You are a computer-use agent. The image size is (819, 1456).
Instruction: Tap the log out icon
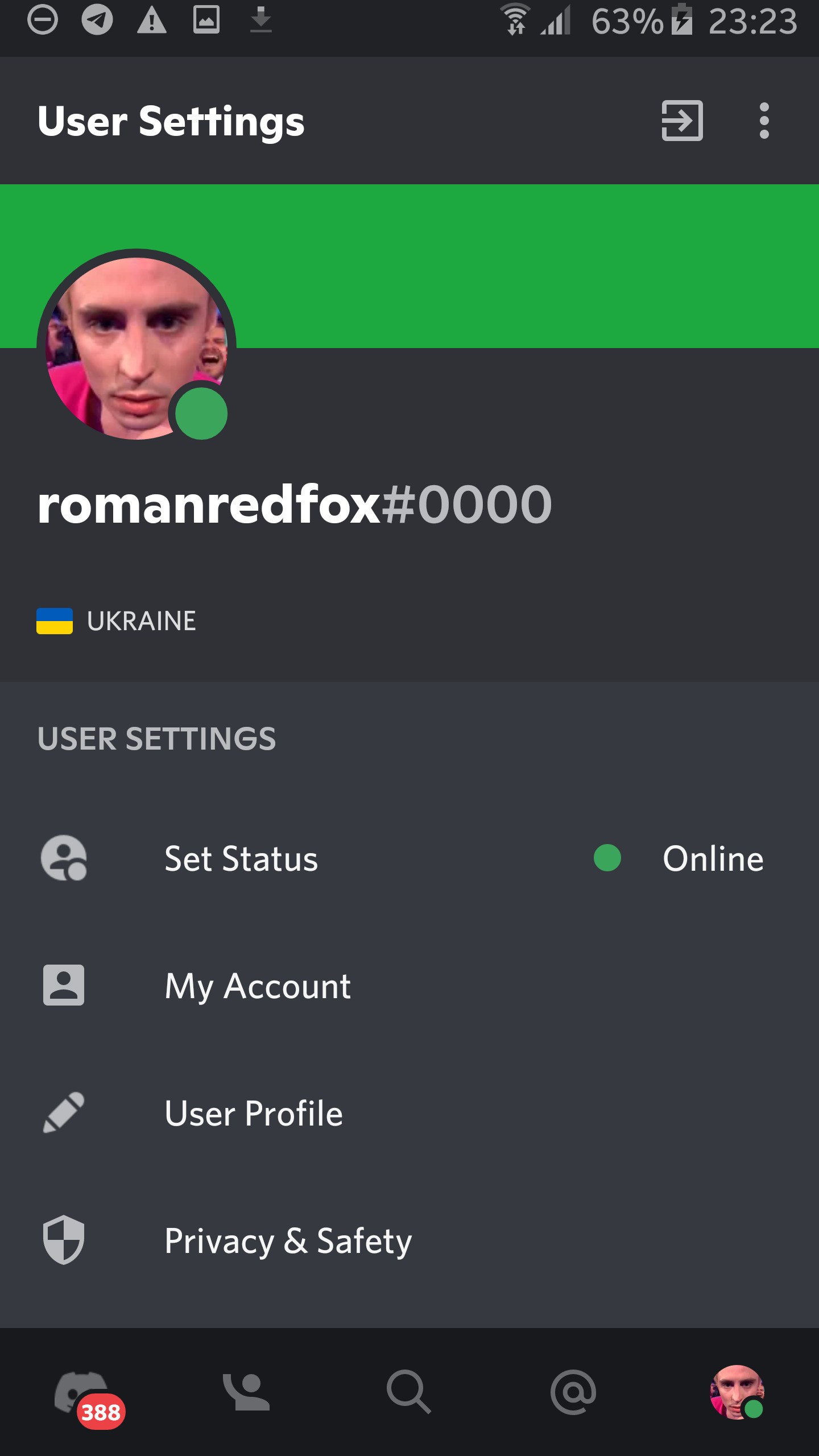pos(682,121)
